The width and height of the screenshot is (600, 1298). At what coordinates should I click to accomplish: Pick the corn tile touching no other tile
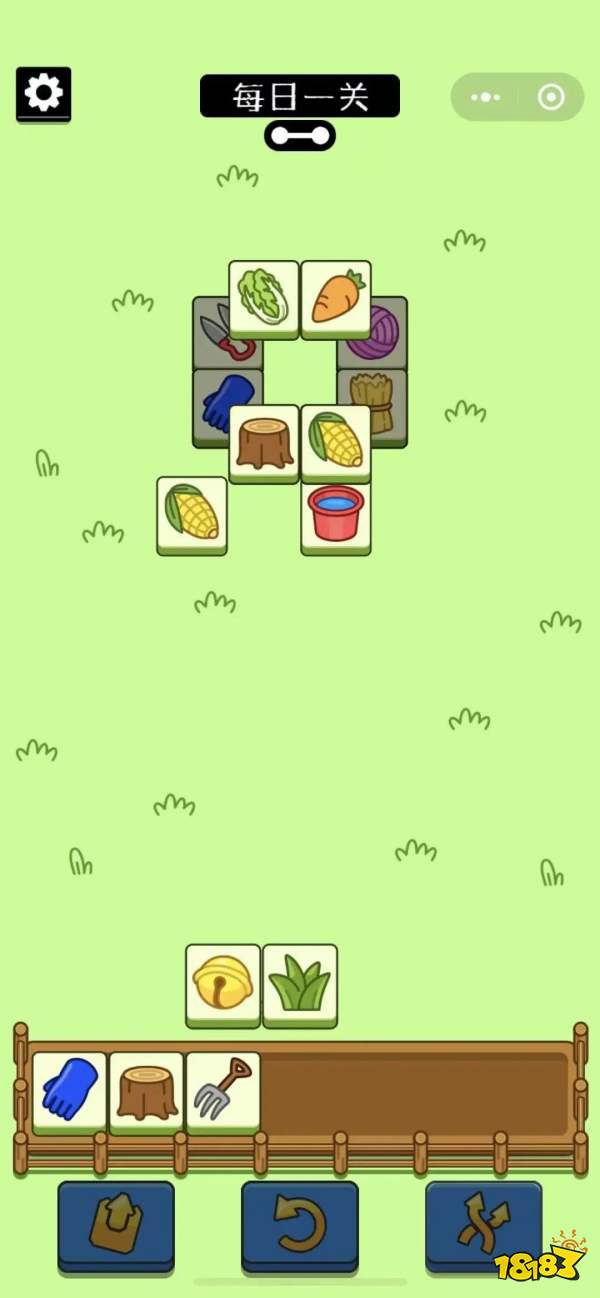click(x=192, y=513)
